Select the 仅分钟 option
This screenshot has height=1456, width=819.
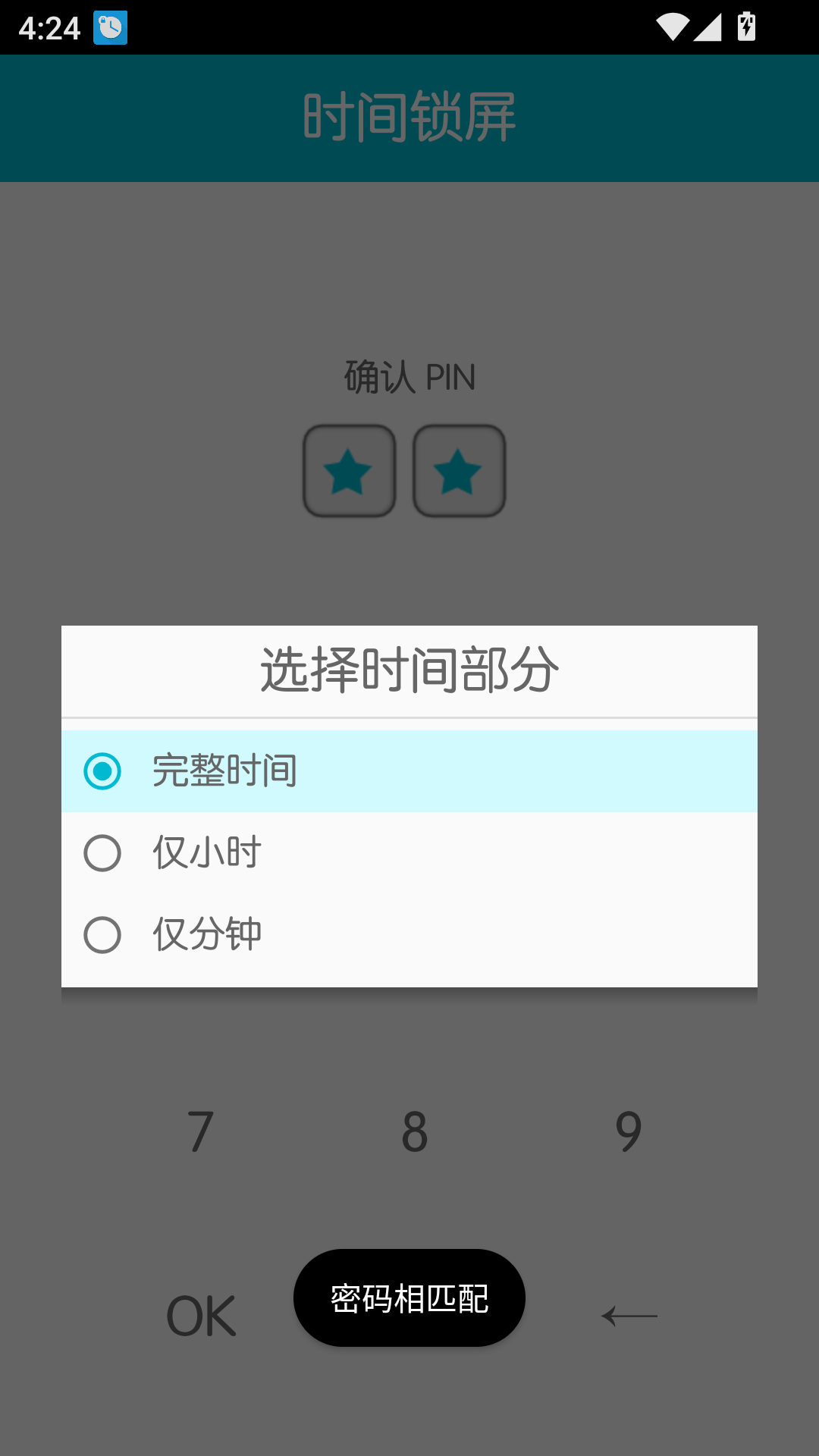[103, 934]
